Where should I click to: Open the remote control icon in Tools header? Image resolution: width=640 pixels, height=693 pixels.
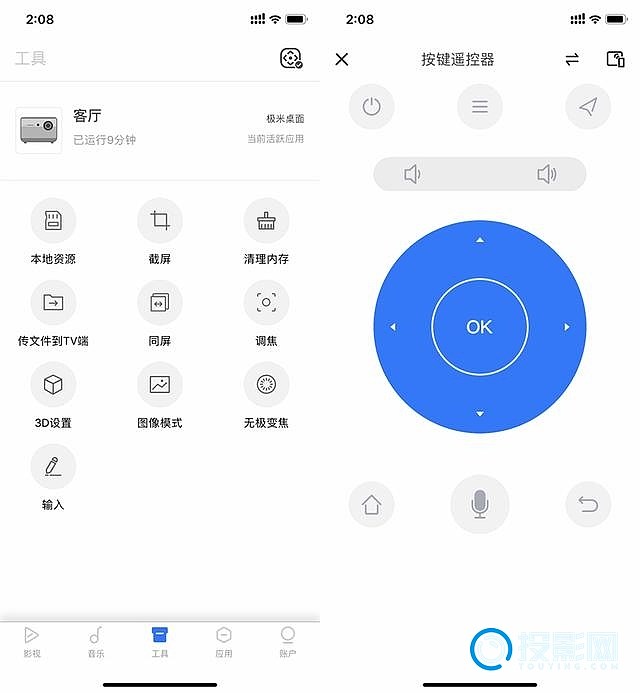click(x=291, y=59)
